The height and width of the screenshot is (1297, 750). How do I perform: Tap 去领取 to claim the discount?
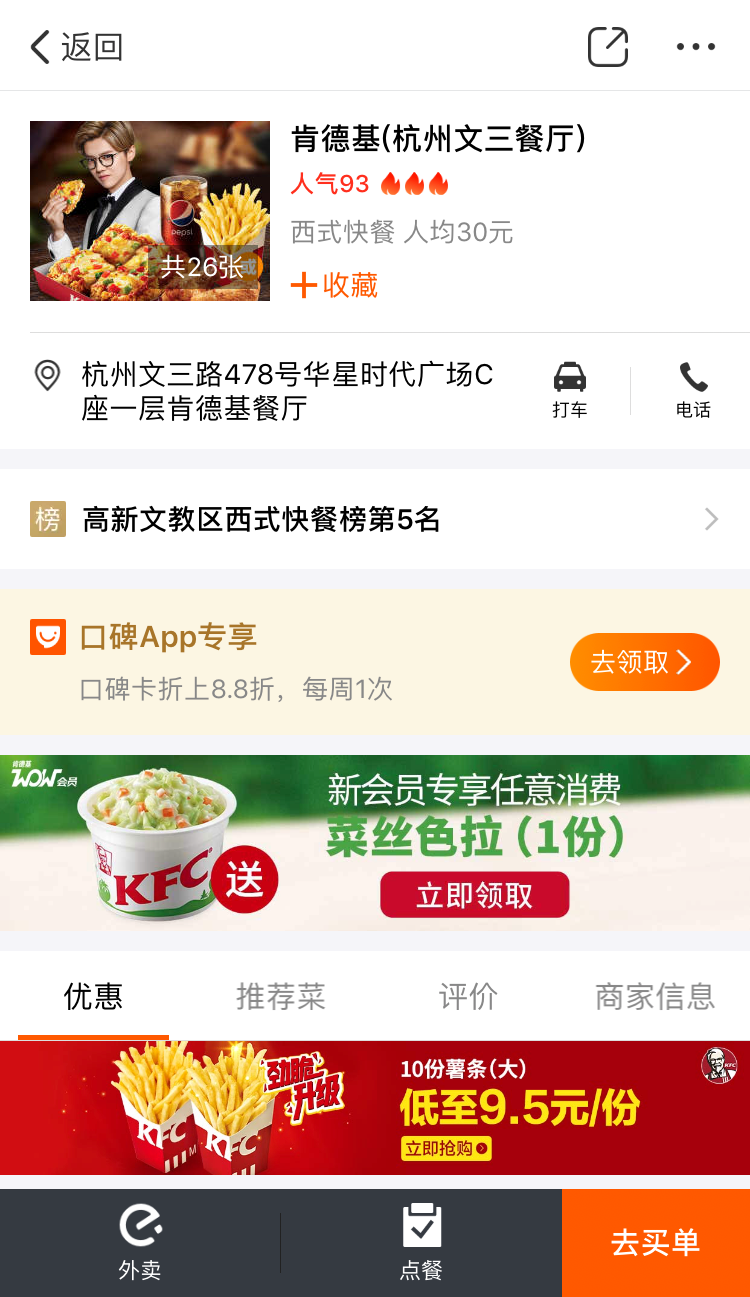(644, 662)
